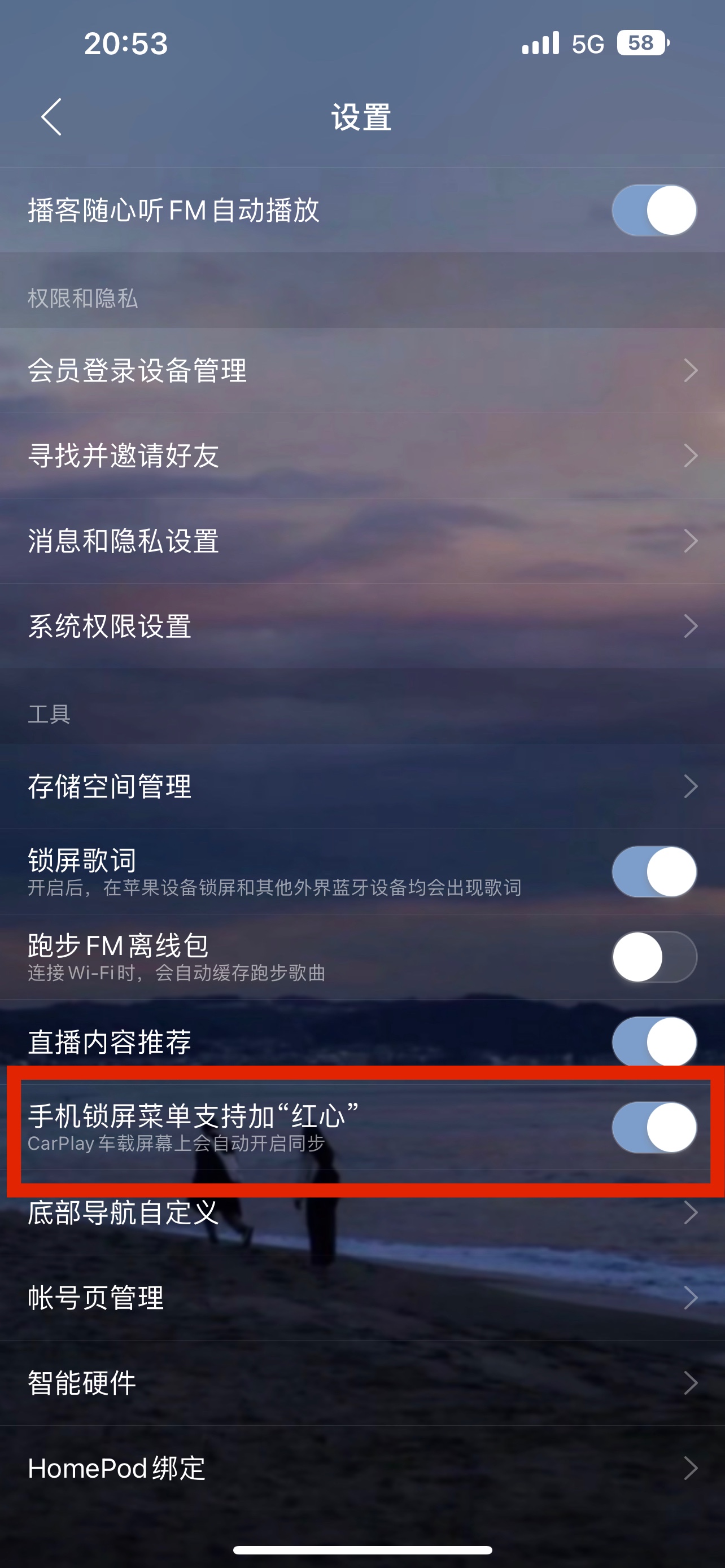Go back from the 设置 page

[52, 117]
